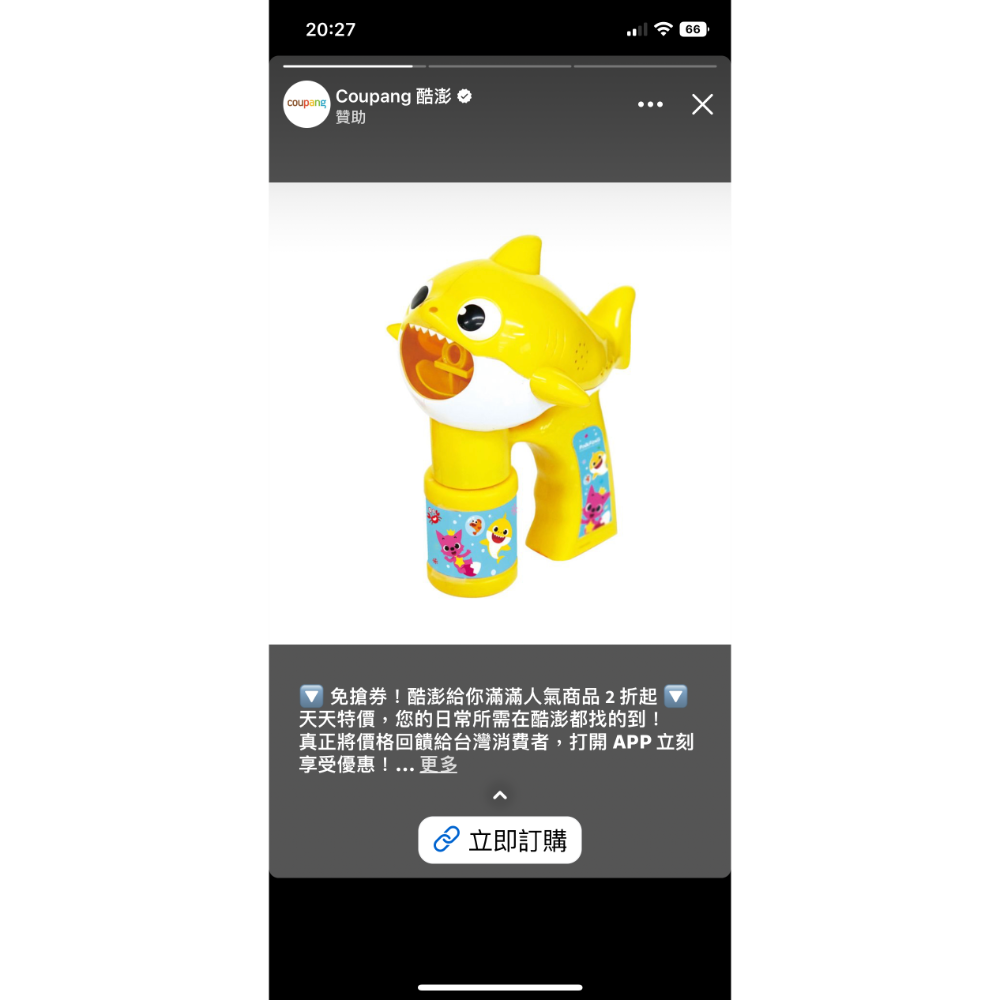The image size is (1000, 1000).
Task: Open the Coupang 酷澎 account name
Action: (393, 96)
